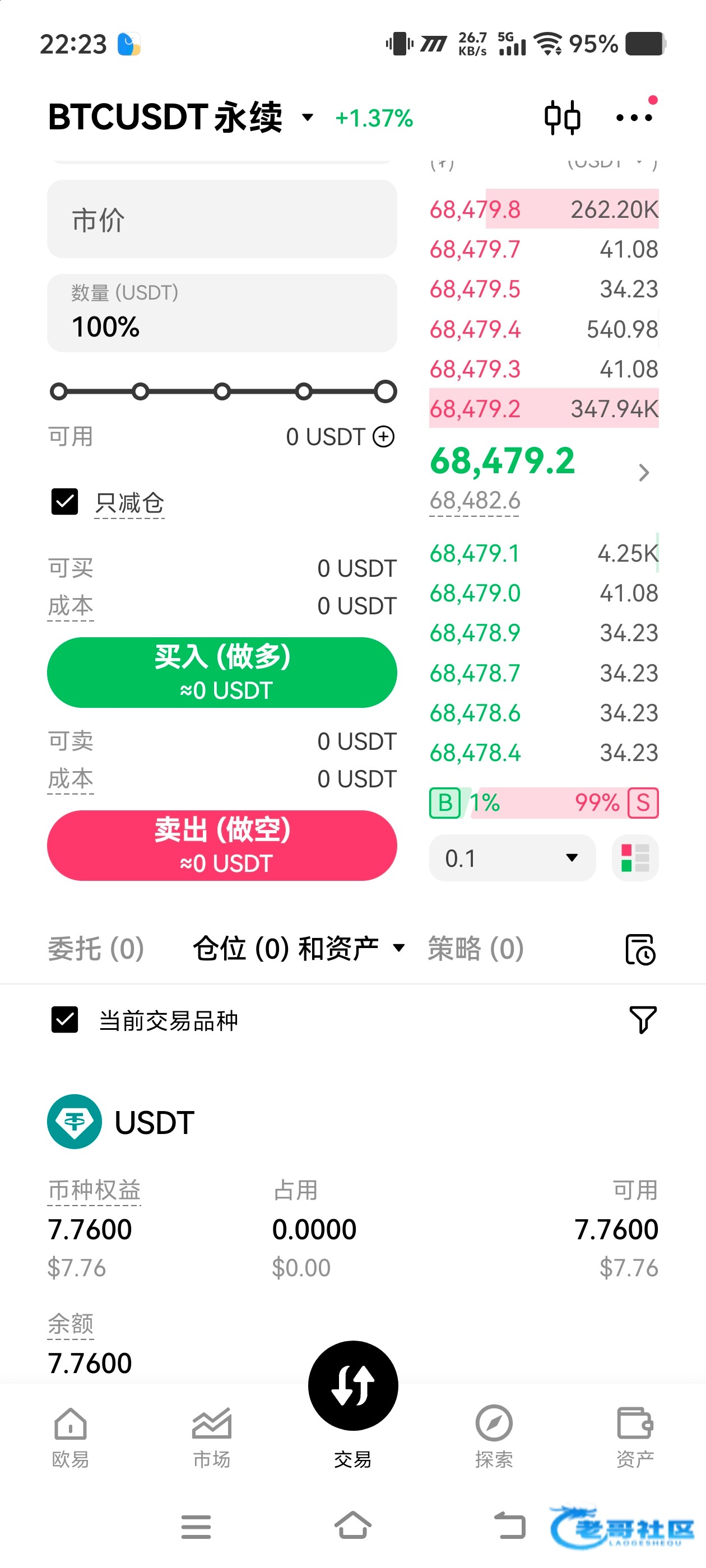Tap 卖出 (做空) to go short
This screenshot has height=1568, width=706.
(x=222, y=845)
